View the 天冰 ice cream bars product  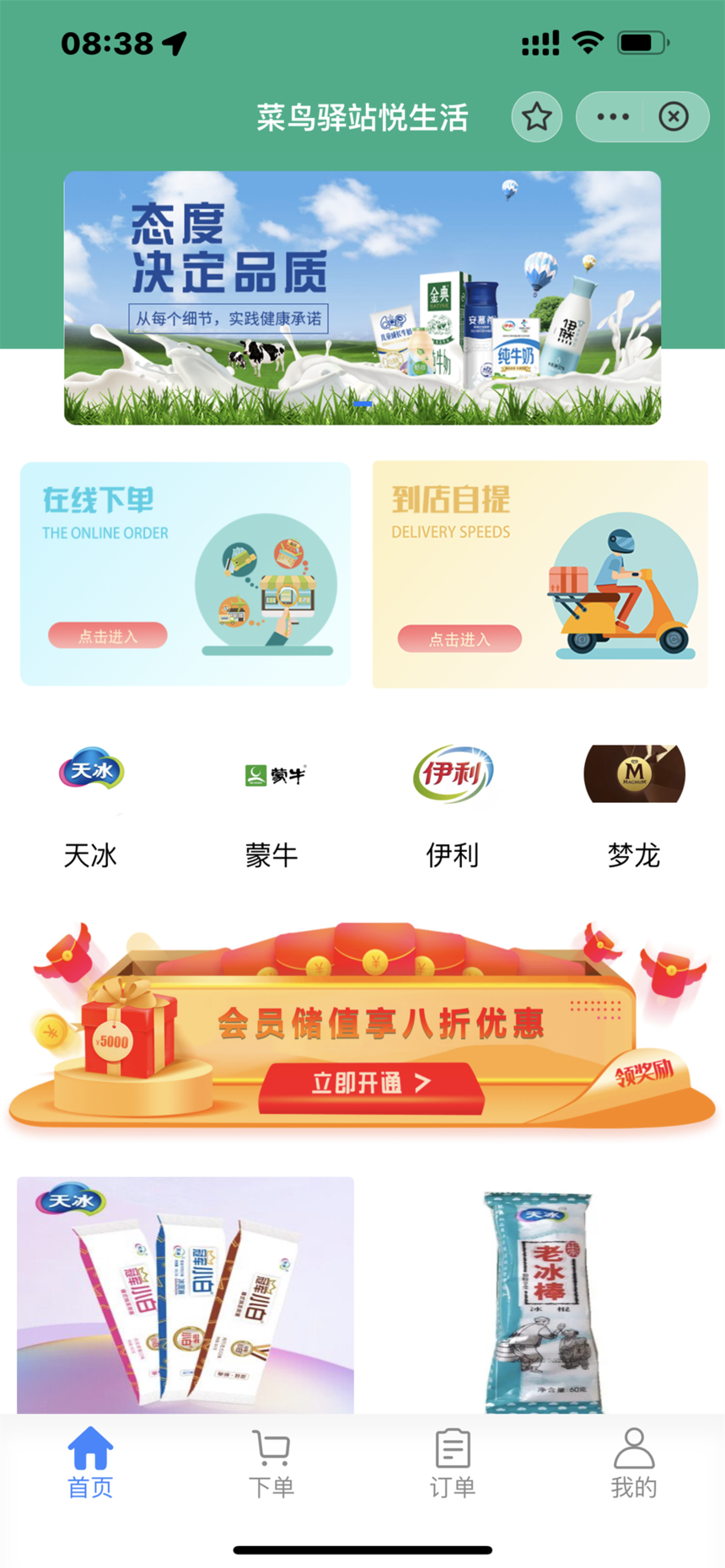(x=185, y=1293)
